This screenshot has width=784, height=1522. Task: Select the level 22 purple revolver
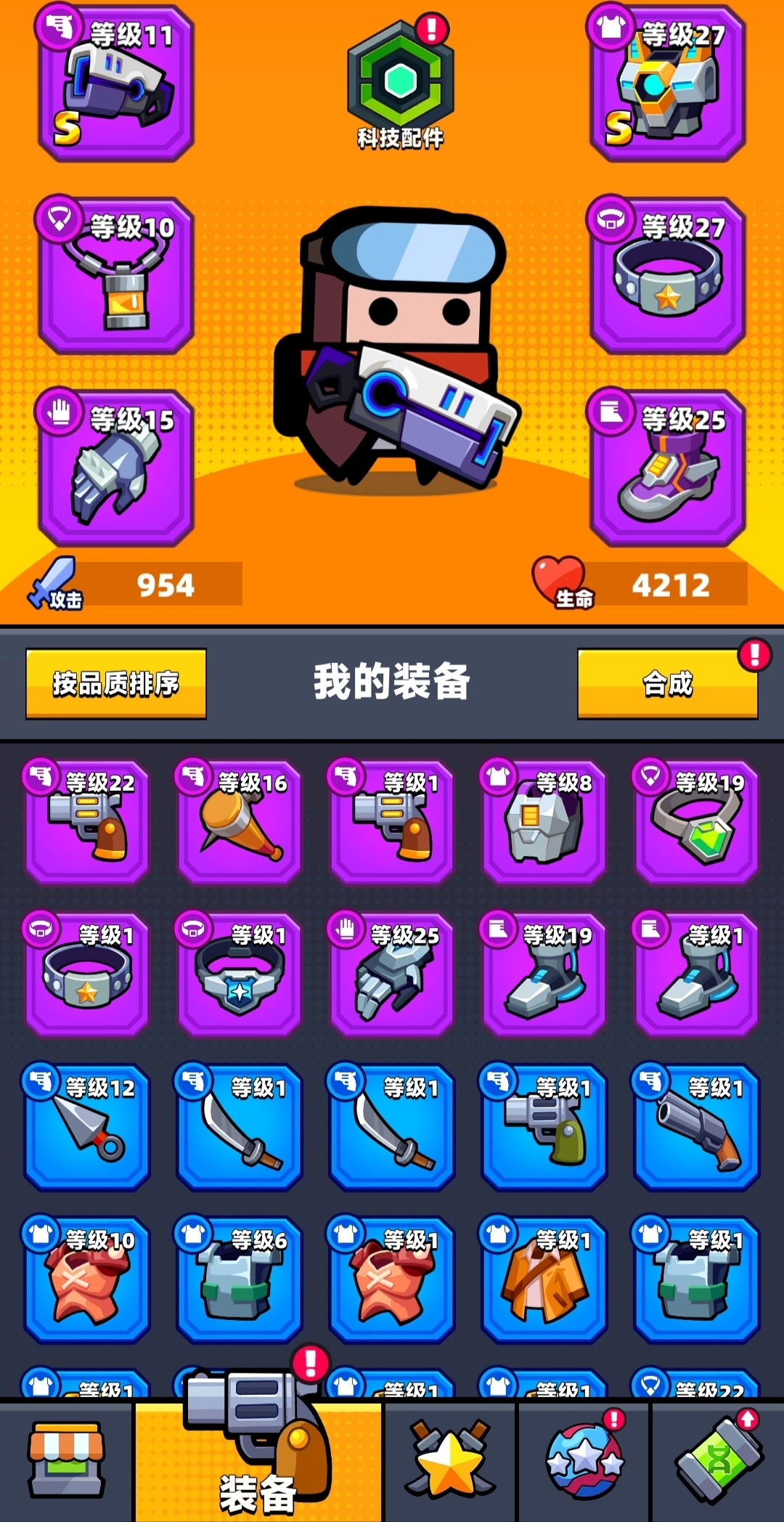[x=87, y=822]
